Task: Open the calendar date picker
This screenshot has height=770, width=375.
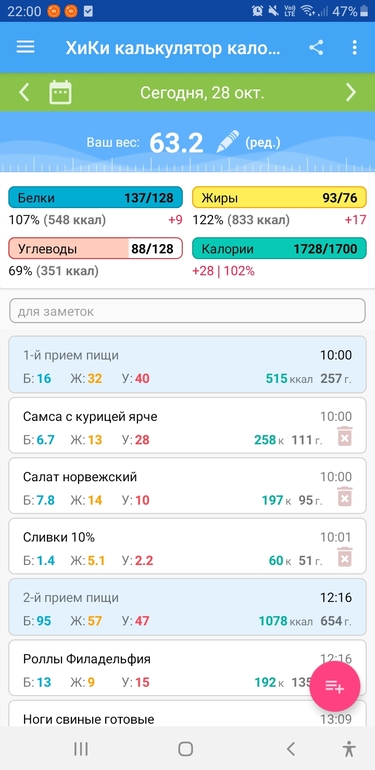Action: click(x=60, y=92)
